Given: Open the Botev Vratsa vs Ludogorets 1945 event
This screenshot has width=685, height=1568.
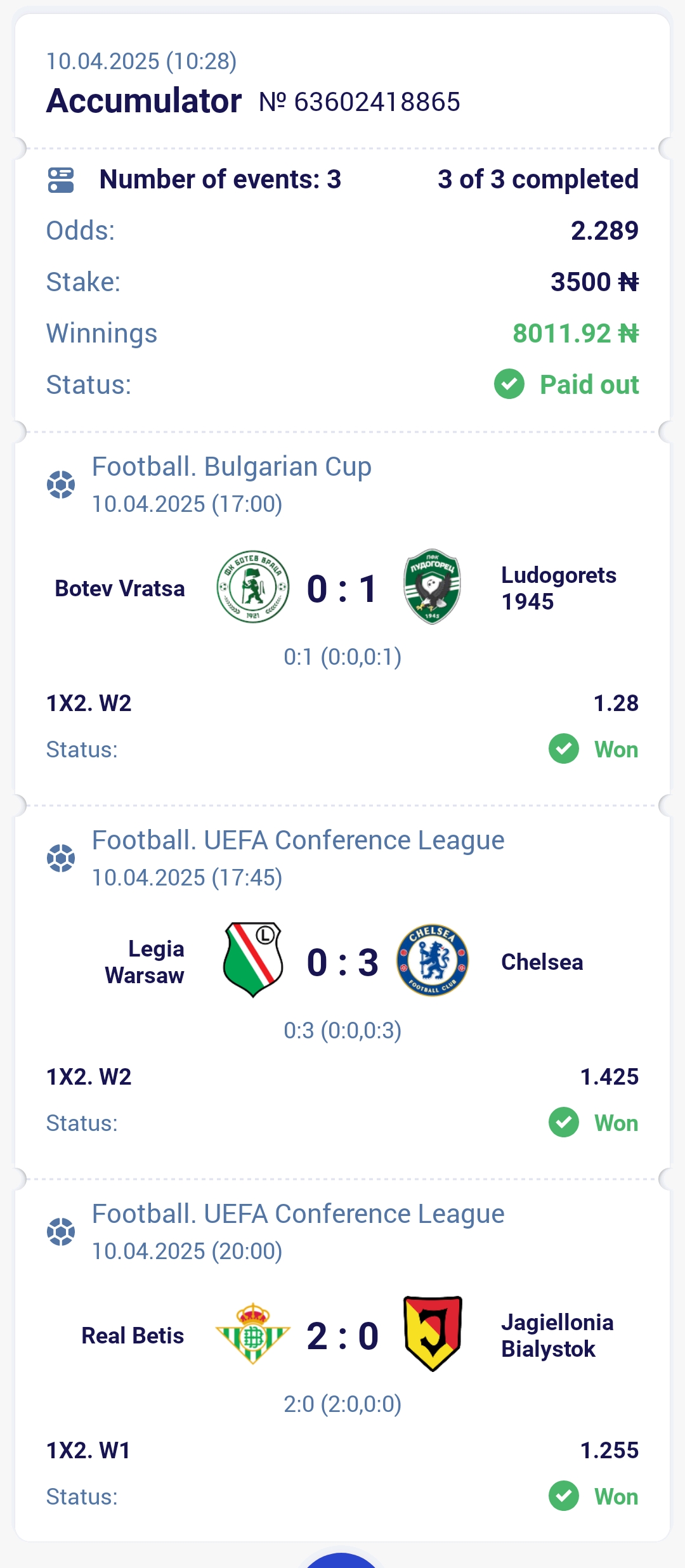Looking at the screenshot, I should tap(342, 588).
